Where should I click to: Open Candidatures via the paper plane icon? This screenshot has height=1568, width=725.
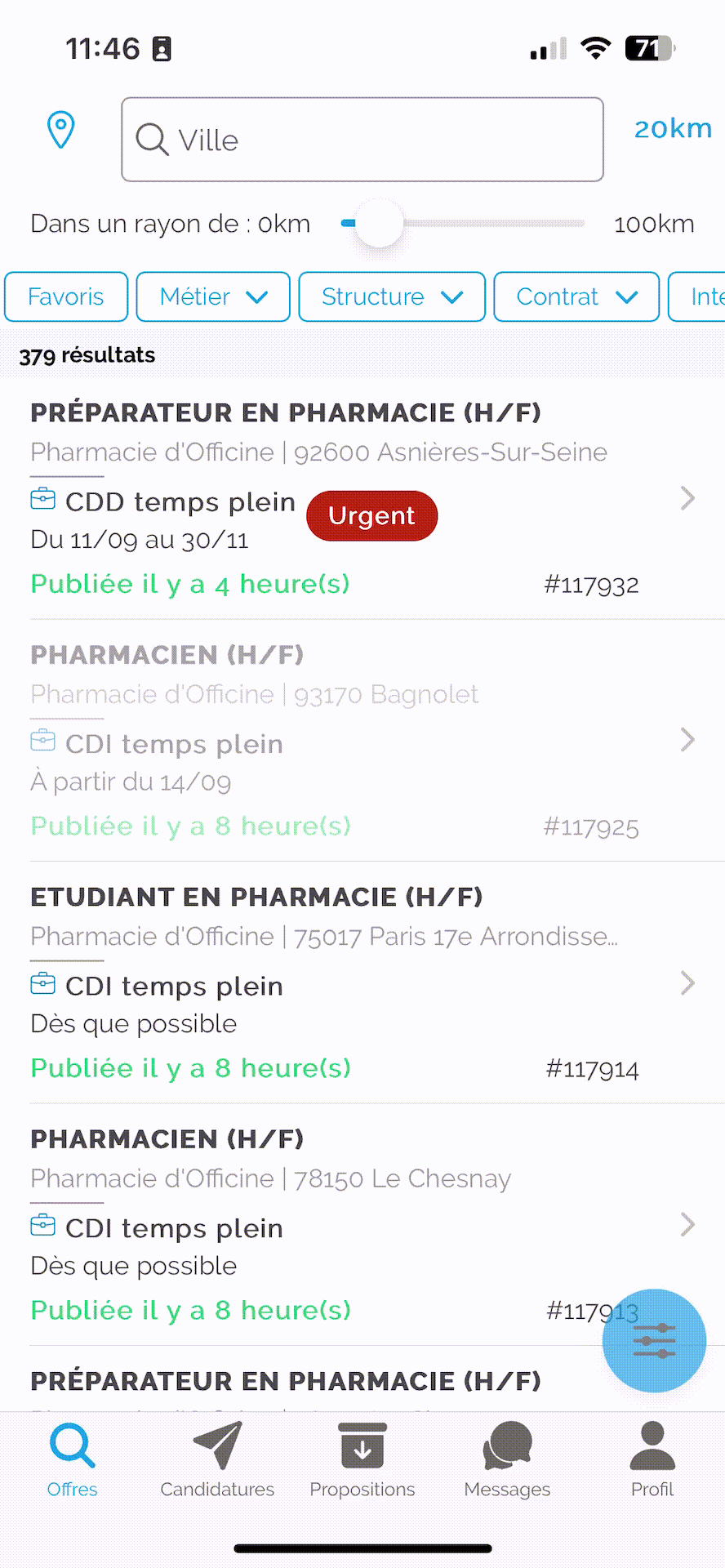point(216,1445)
